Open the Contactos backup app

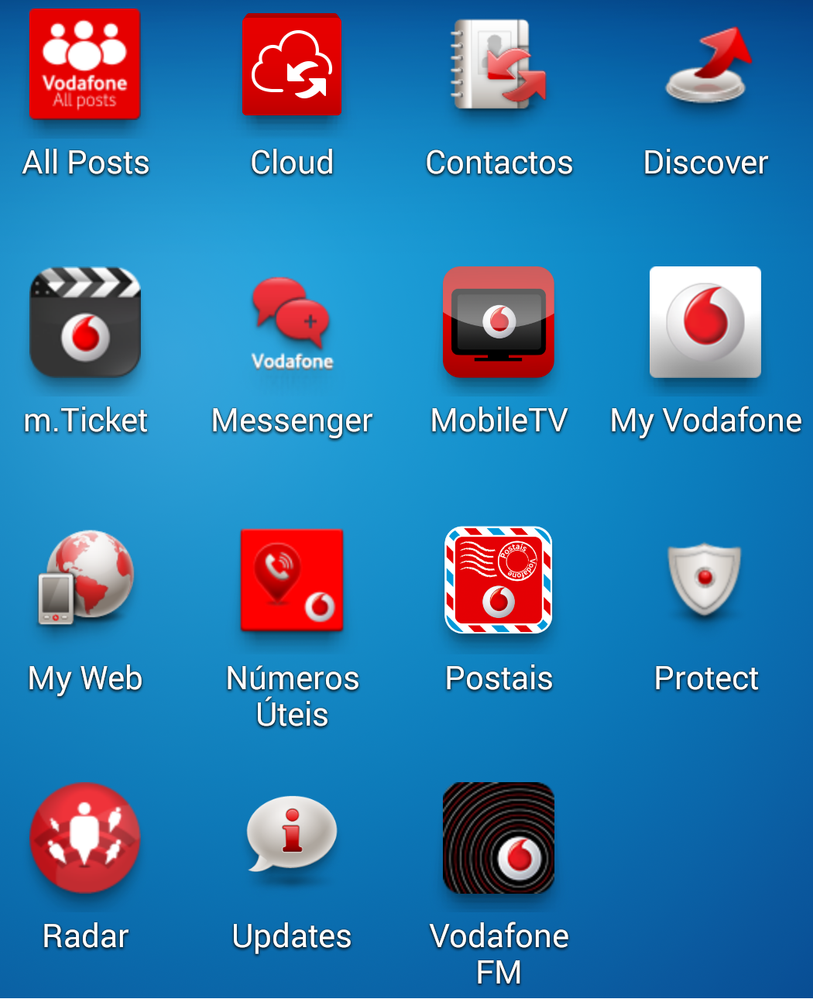click(498, 64)
